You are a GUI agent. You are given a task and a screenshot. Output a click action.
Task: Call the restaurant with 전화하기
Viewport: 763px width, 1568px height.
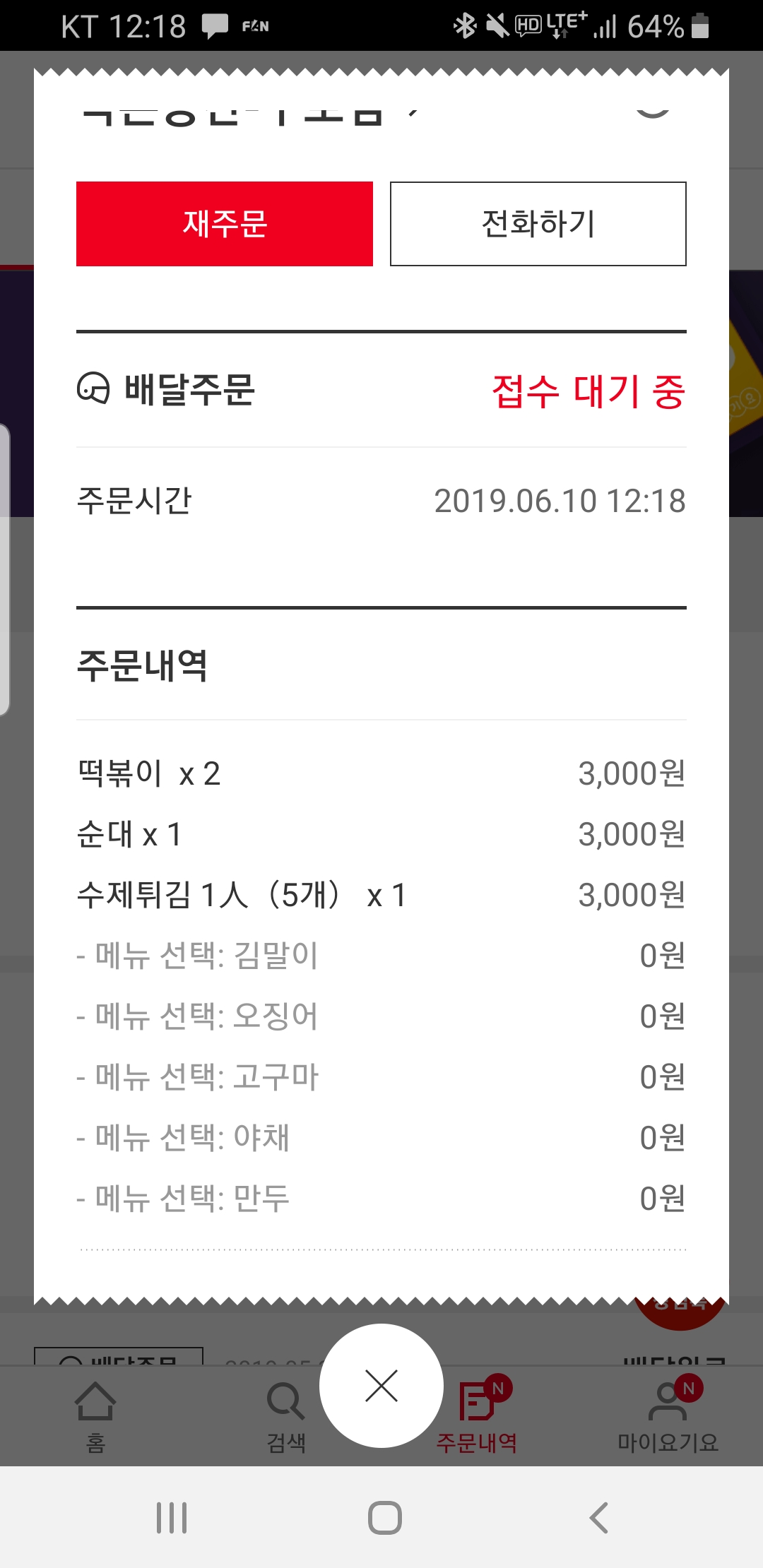click(538, 224)
